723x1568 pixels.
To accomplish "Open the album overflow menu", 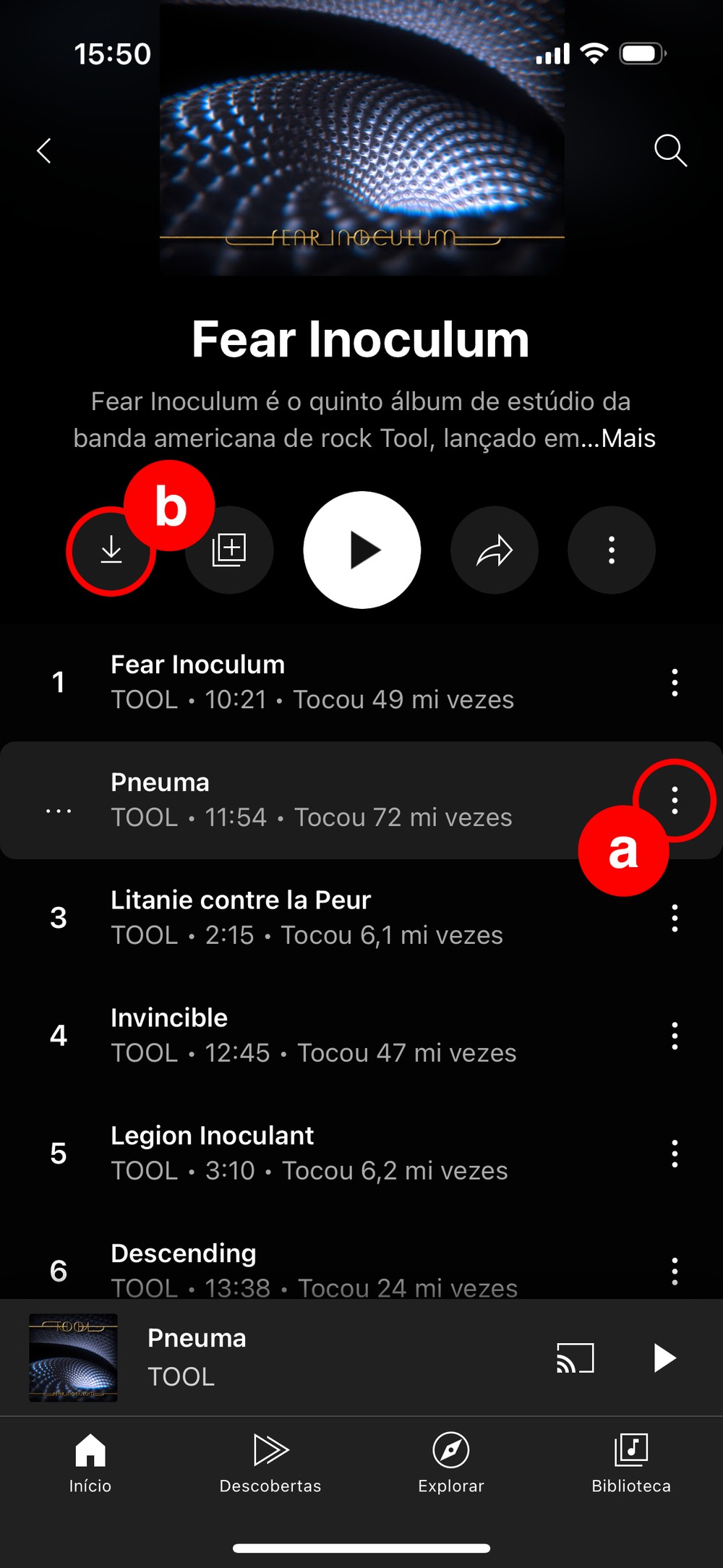I will click(612, 550).
